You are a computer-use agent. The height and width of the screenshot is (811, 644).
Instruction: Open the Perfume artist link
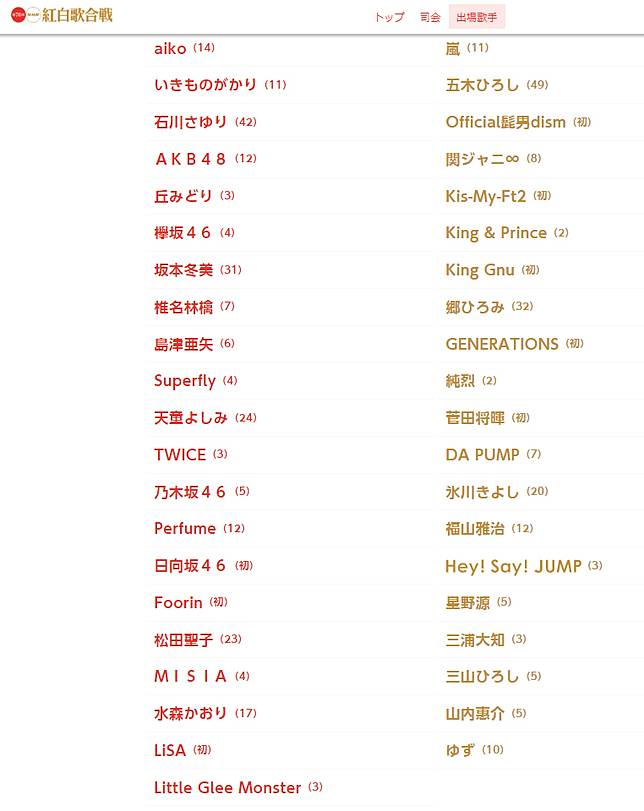(185, 528)
